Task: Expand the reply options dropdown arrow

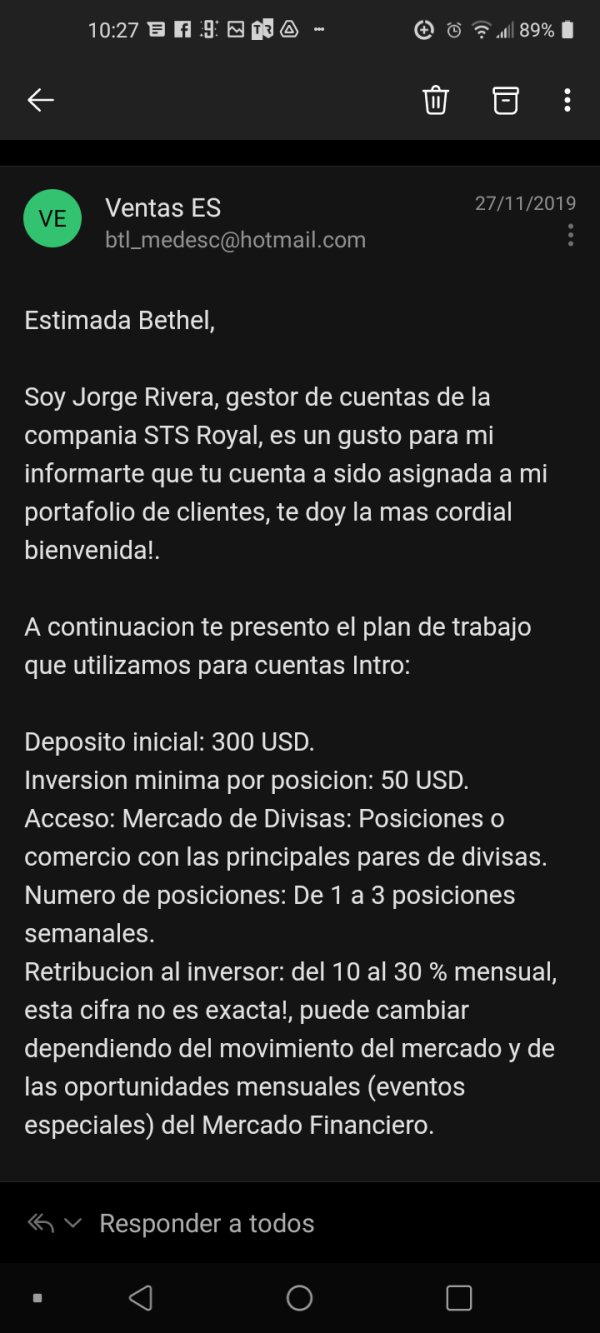Action: tap(73, 1223)
